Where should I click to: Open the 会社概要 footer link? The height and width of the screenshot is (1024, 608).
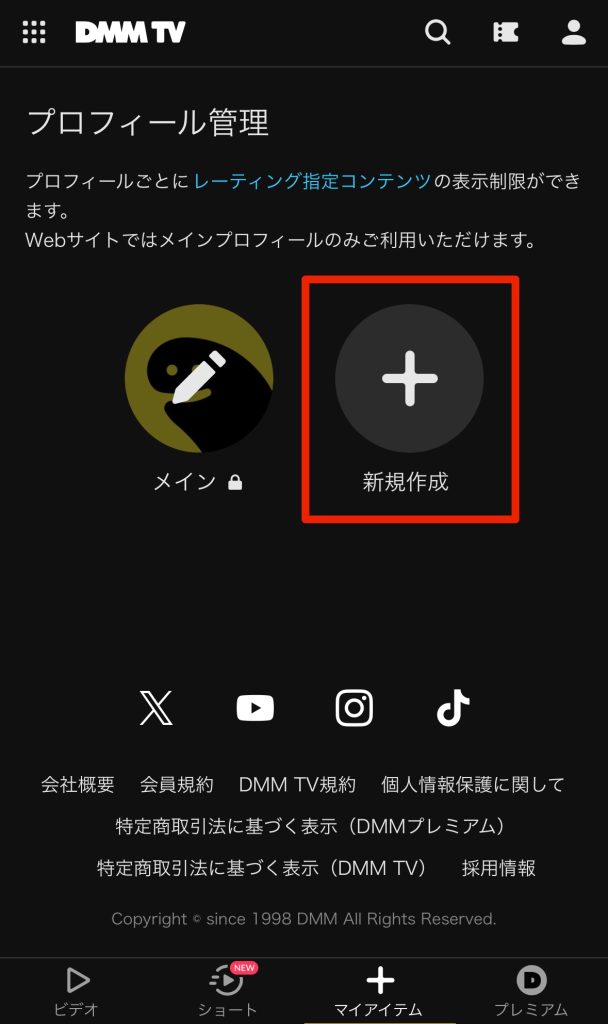[78, 785]
